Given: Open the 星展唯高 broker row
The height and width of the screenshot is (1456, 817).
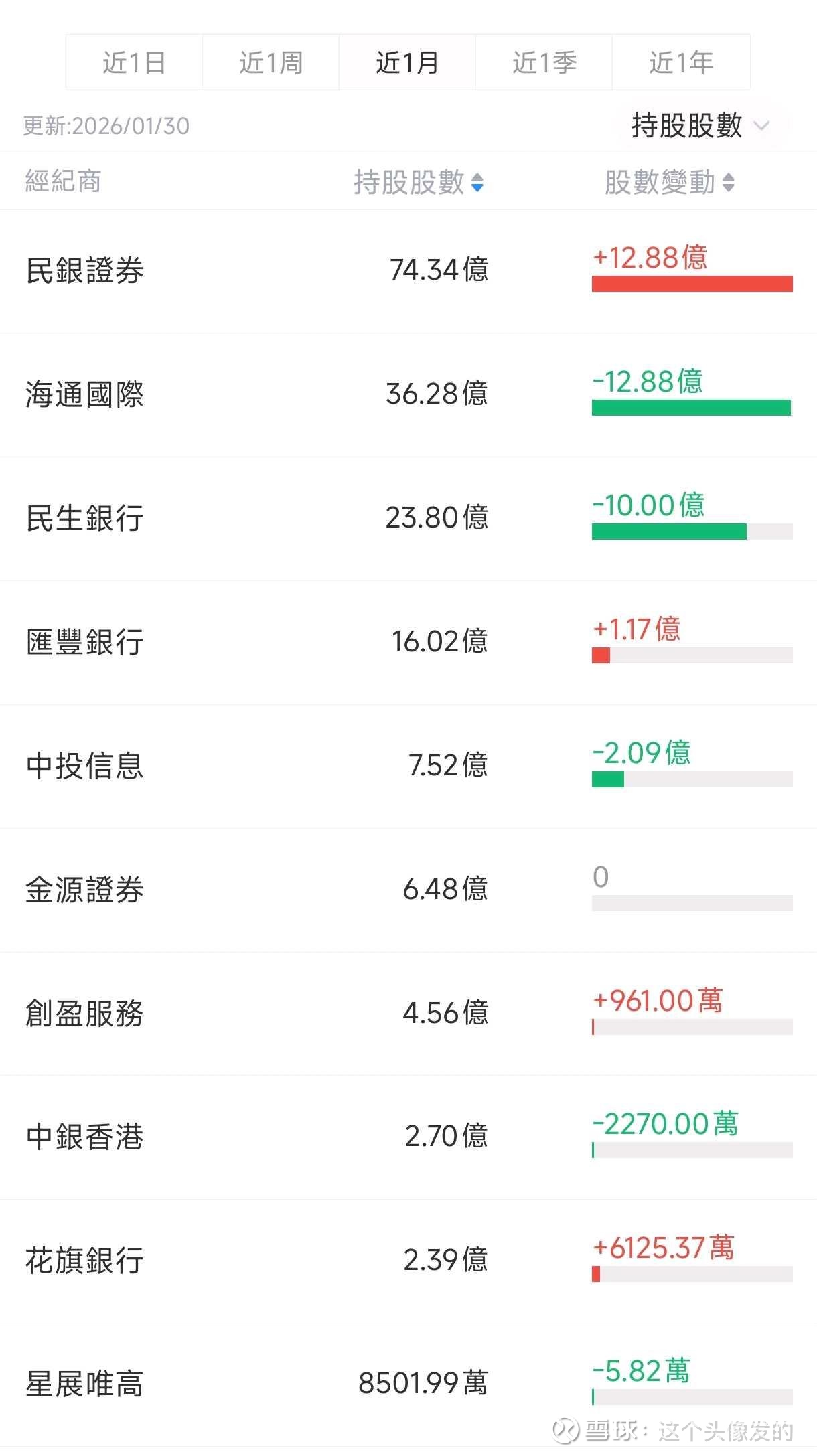Looking at the screenshot, I should click(84, 1384).
